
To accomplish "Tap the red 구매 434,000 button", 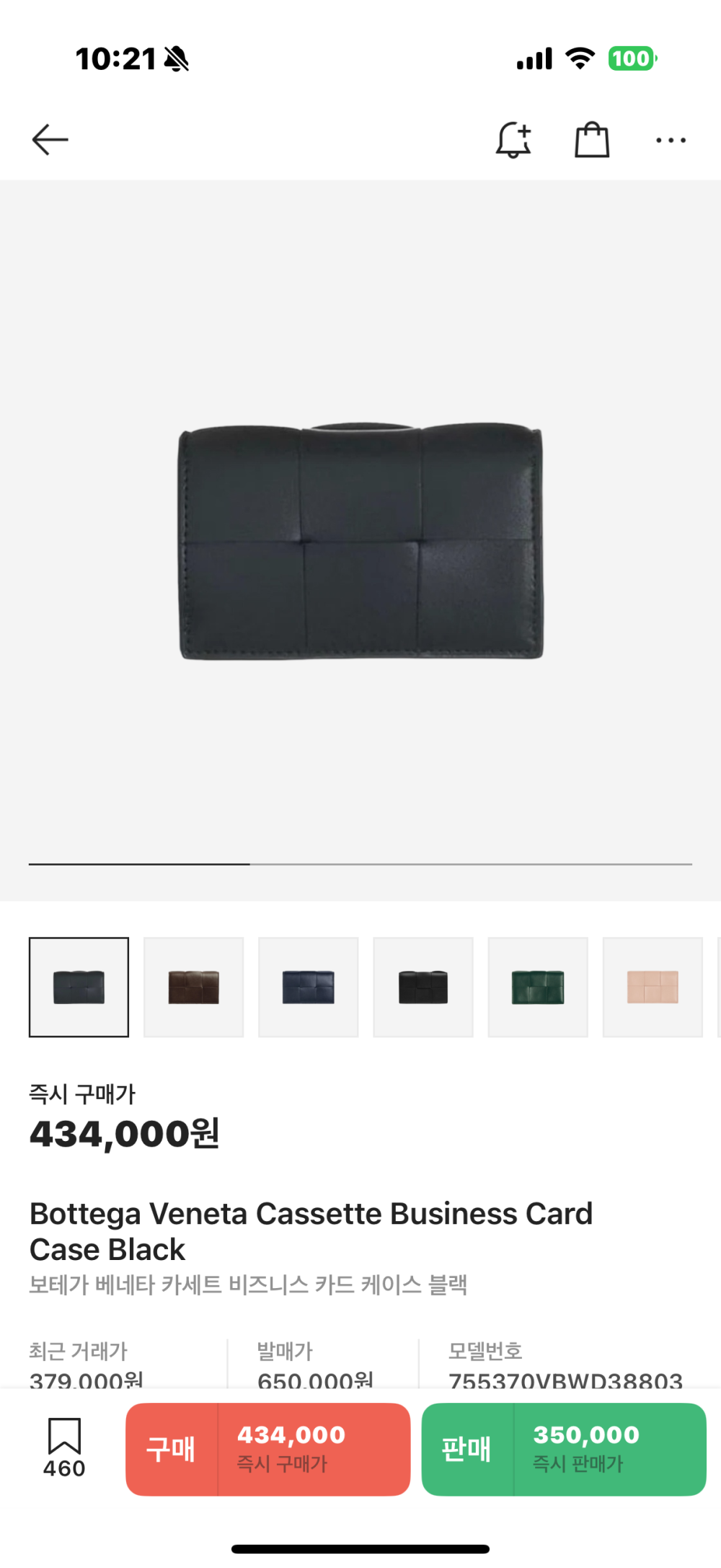I will coord(268,1449).
